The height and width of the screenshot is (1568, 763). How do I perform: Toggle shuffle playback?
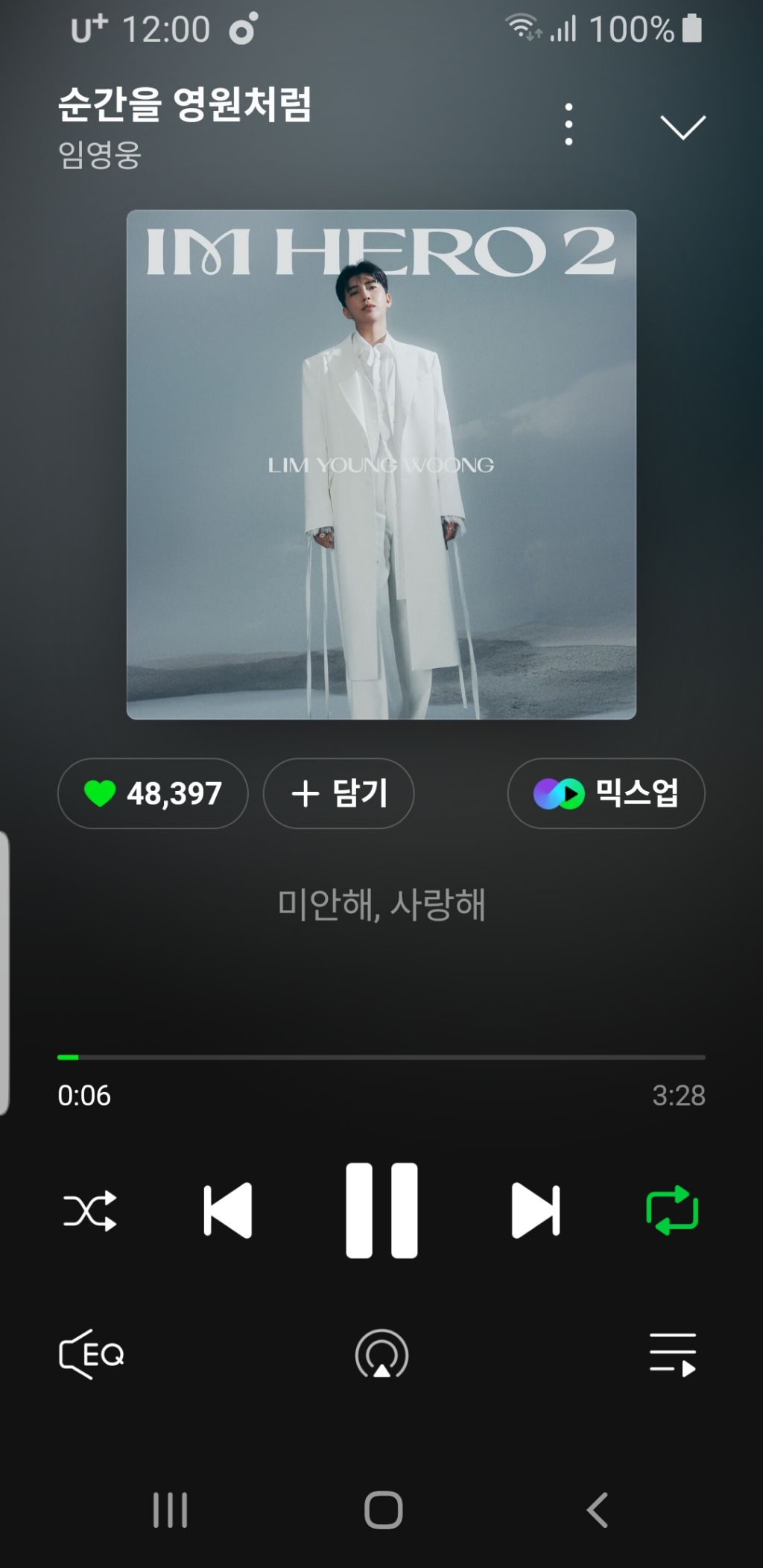(90, 1210)
